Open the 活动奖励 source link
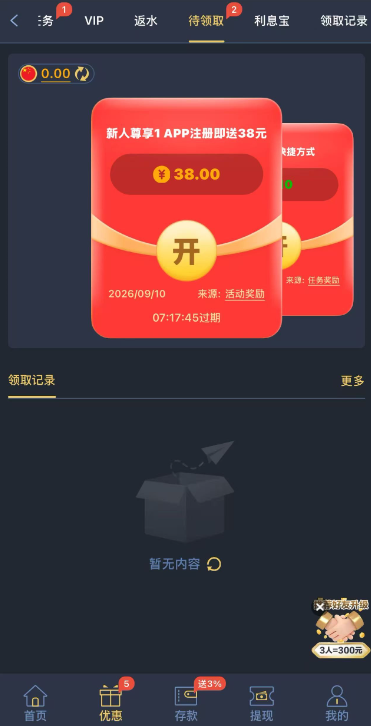The height and width of the screenshot is (726, 371). click(245, 294)
